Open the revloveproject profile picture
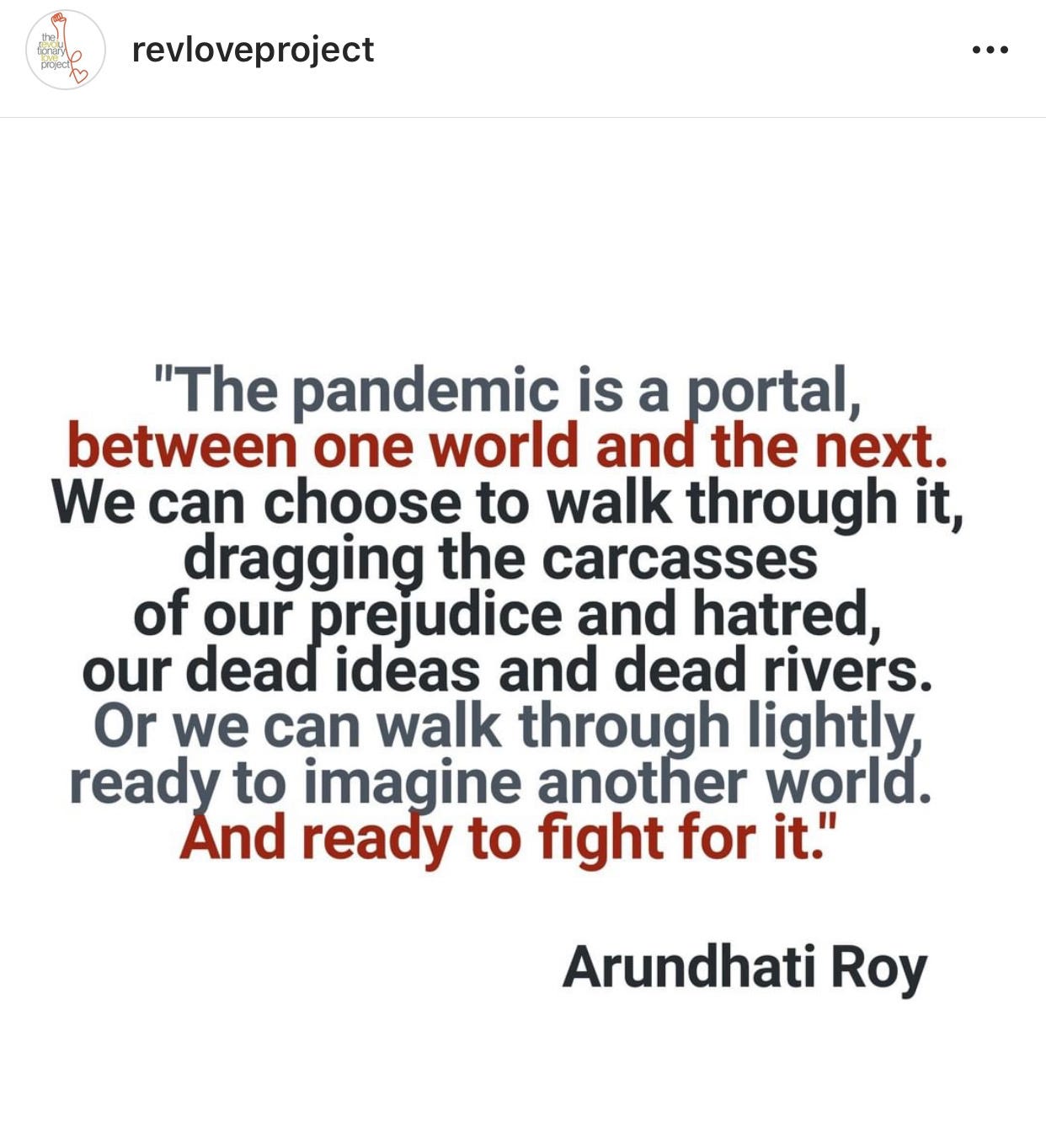 pyautogui.click(x=66, y=51)
